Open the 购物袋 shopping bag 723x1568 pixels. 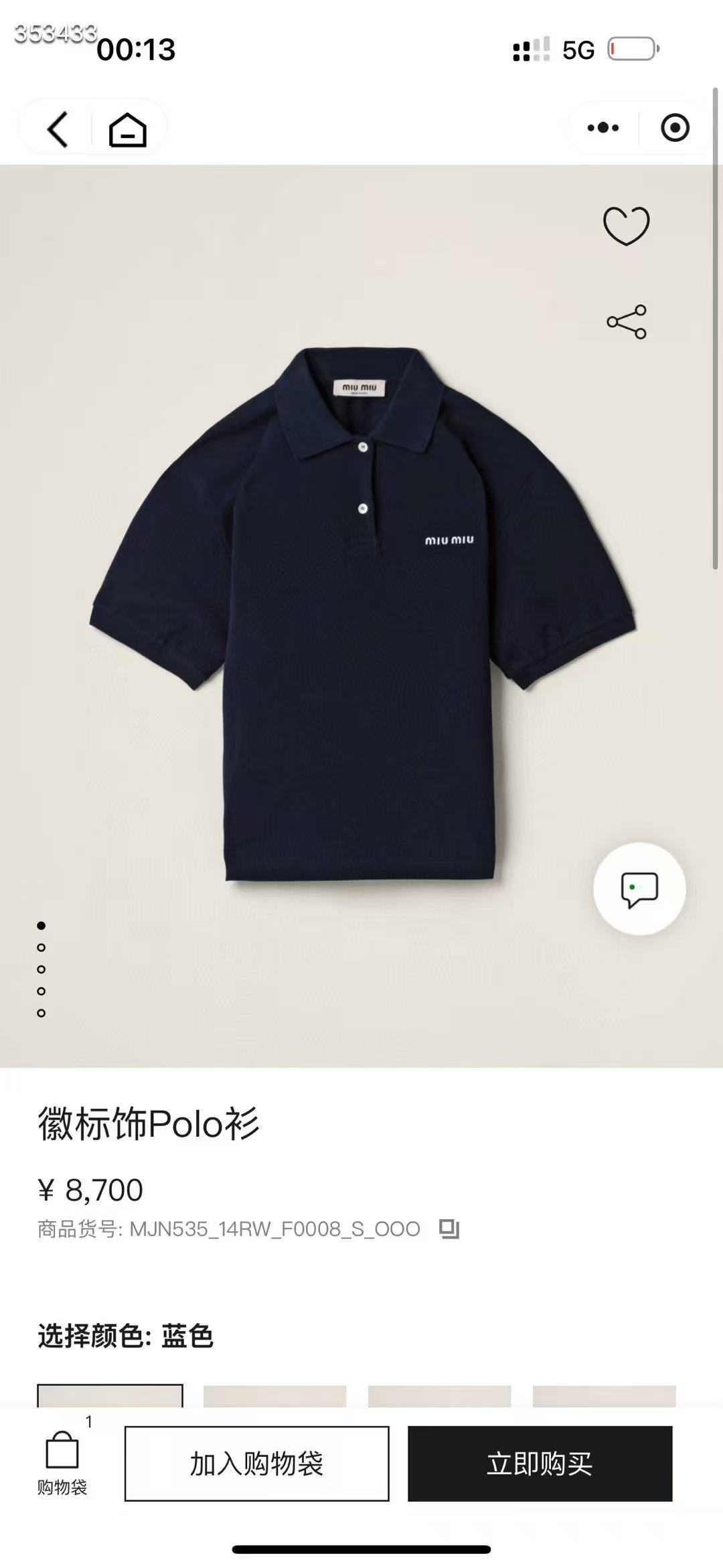(x=62, y=1464)
